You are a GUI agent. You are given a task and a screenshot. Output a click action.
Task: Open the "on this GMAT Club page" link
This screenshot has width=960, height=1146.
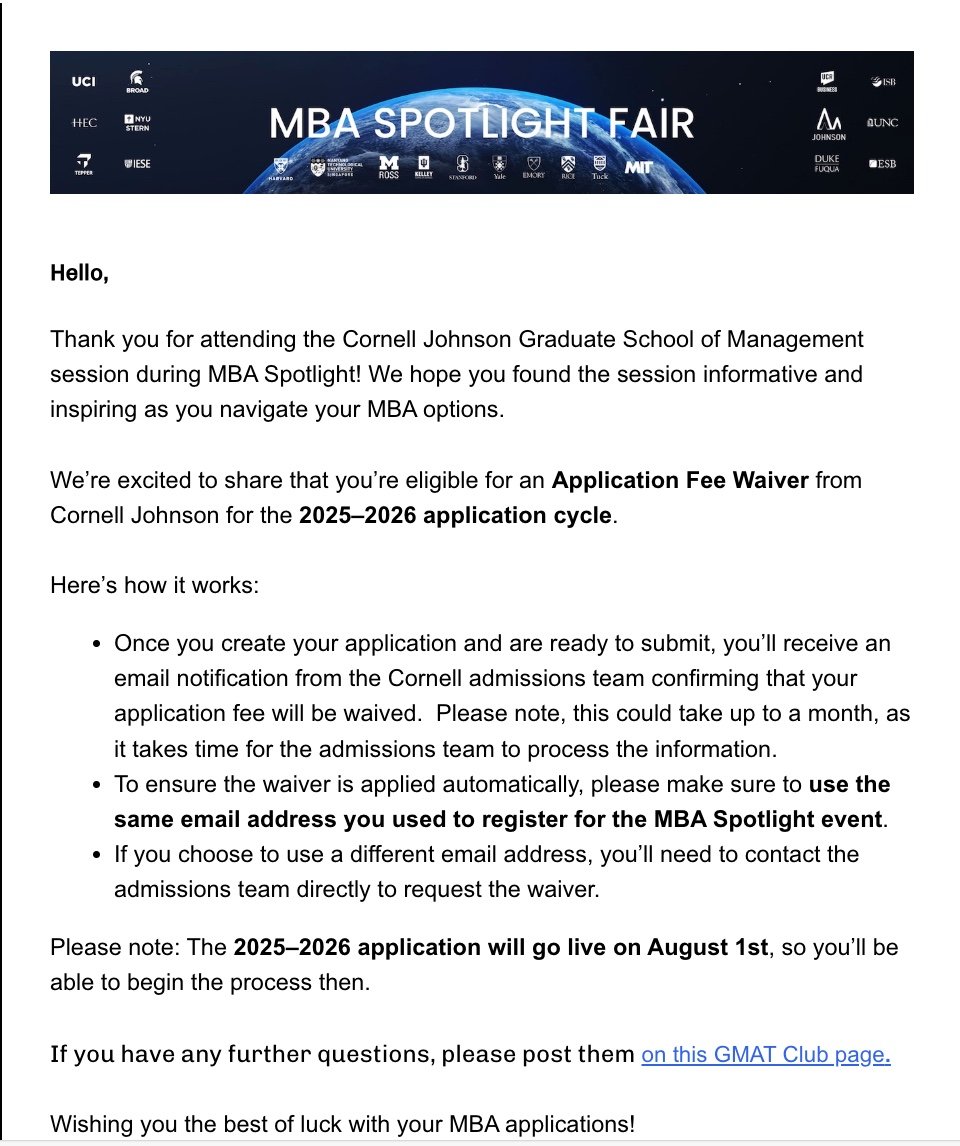pyautogui.click(x=765, y=1054)
